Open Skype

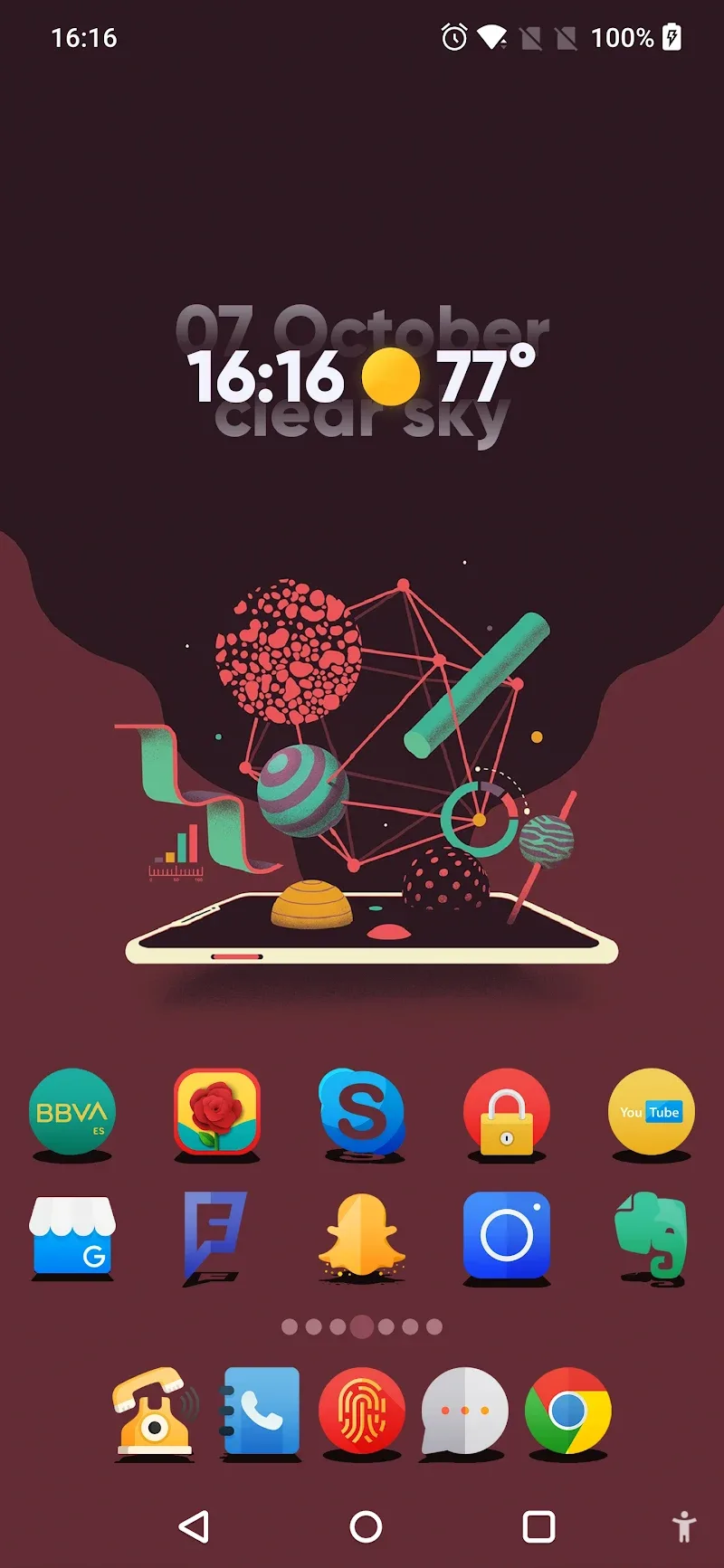pos(362,1112)
